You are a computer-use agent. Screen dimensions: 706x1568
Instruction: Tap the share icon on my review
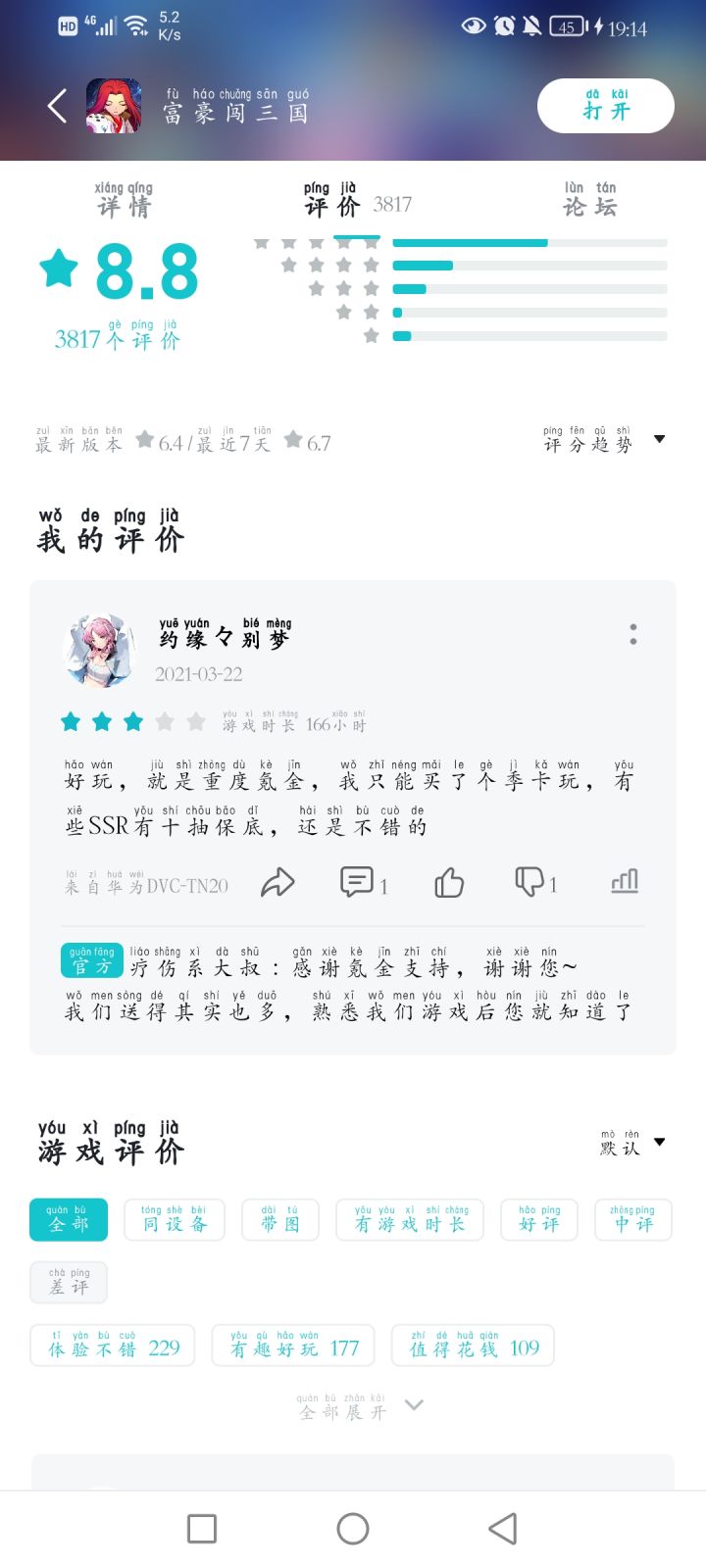[x=278, y=882]
